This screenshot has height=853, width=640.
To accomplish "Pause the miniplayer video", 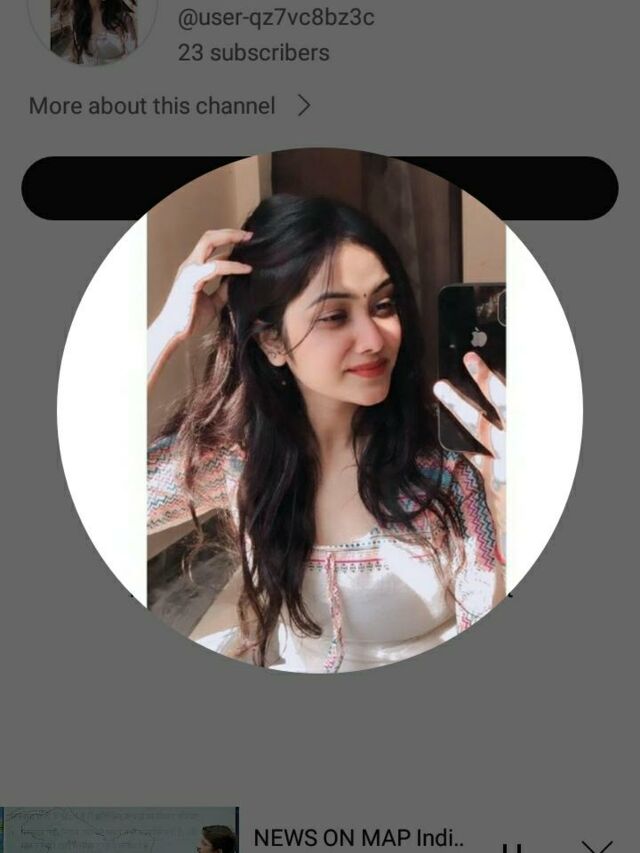I will click(x=513, y=848).
